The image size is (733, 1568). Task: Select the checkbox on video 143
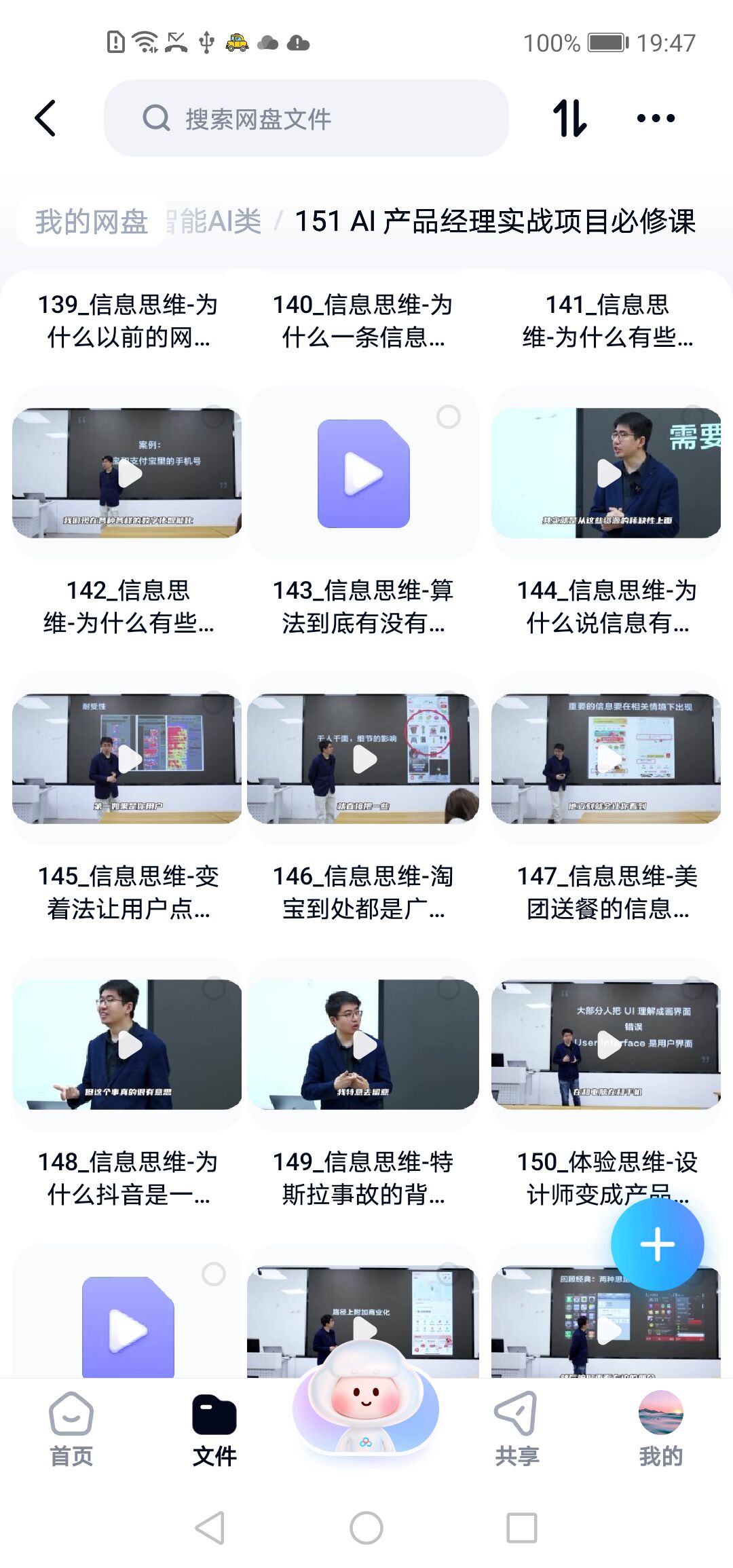[448, 416]
